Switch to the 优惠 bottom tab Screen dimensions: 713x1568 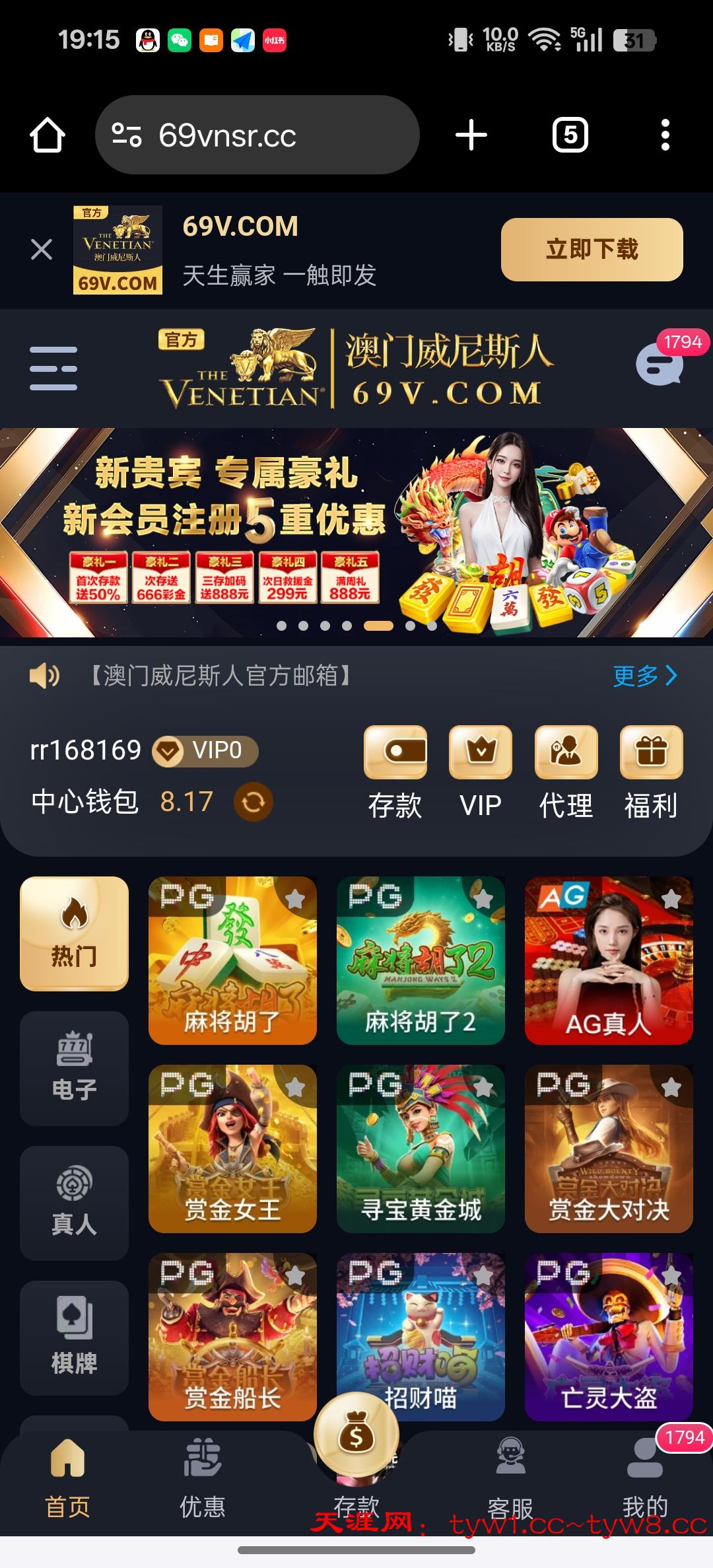203,1478
